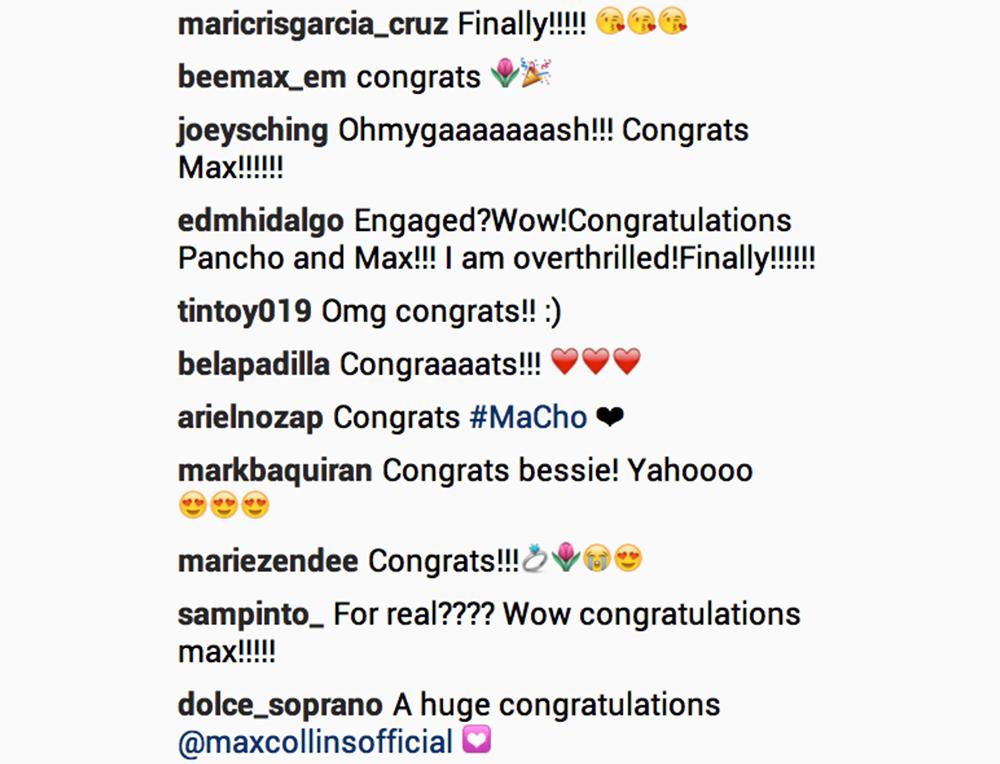Image resolution: width=1000 pixels, height=764 pixels.
Task: View edmhidalgo's profile
Action: pyautogui.click(x=261, y=221)
